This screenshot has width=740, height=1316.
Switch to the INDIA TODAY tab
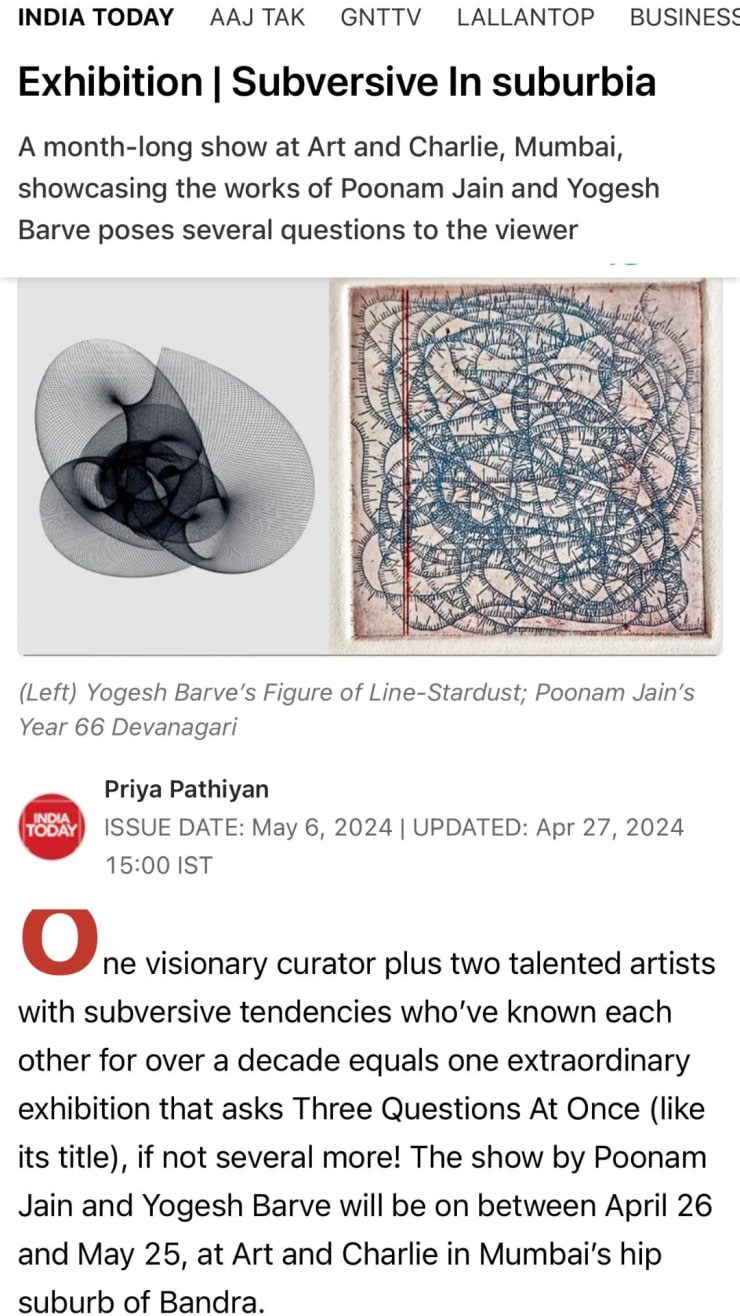(96, 17)
